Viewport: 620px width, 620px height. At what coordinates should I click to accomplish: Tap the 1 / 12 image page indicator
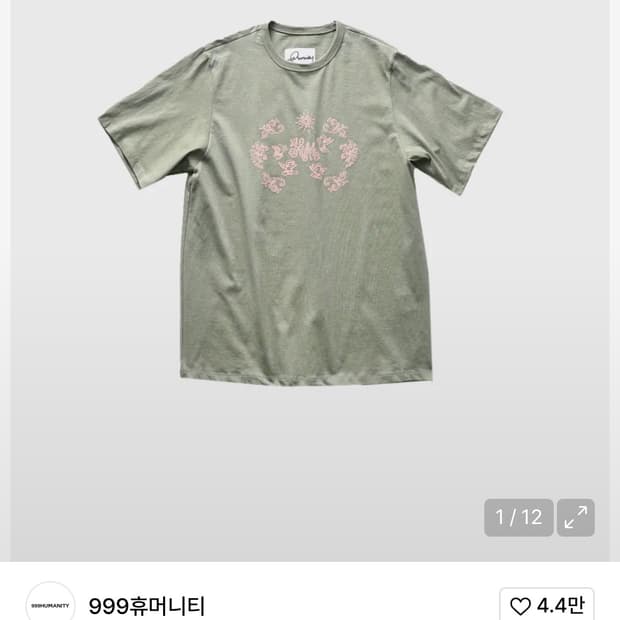tap(518, 517)
